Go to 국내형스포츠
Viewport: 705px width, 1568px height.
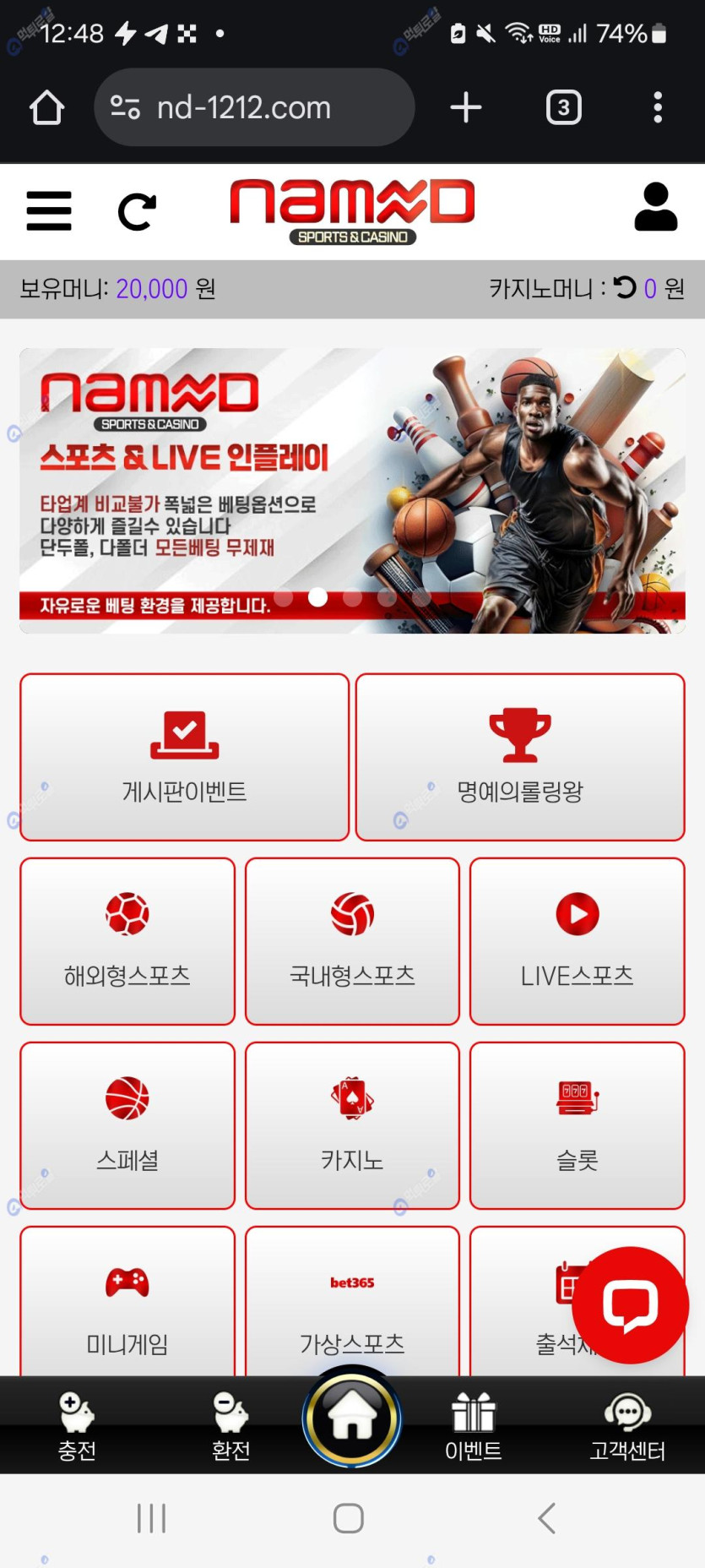point(352,940)
